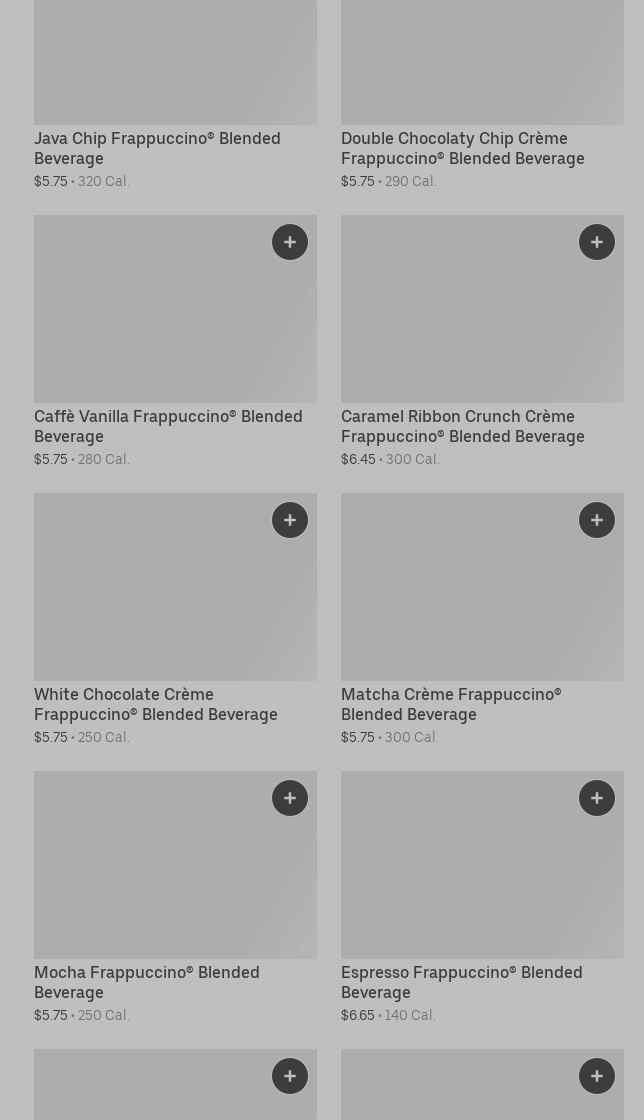Screen dimensions: 644x1120
Task: Add Mocha Frappuccino Blended Beverage
Action: coord(290,798)
